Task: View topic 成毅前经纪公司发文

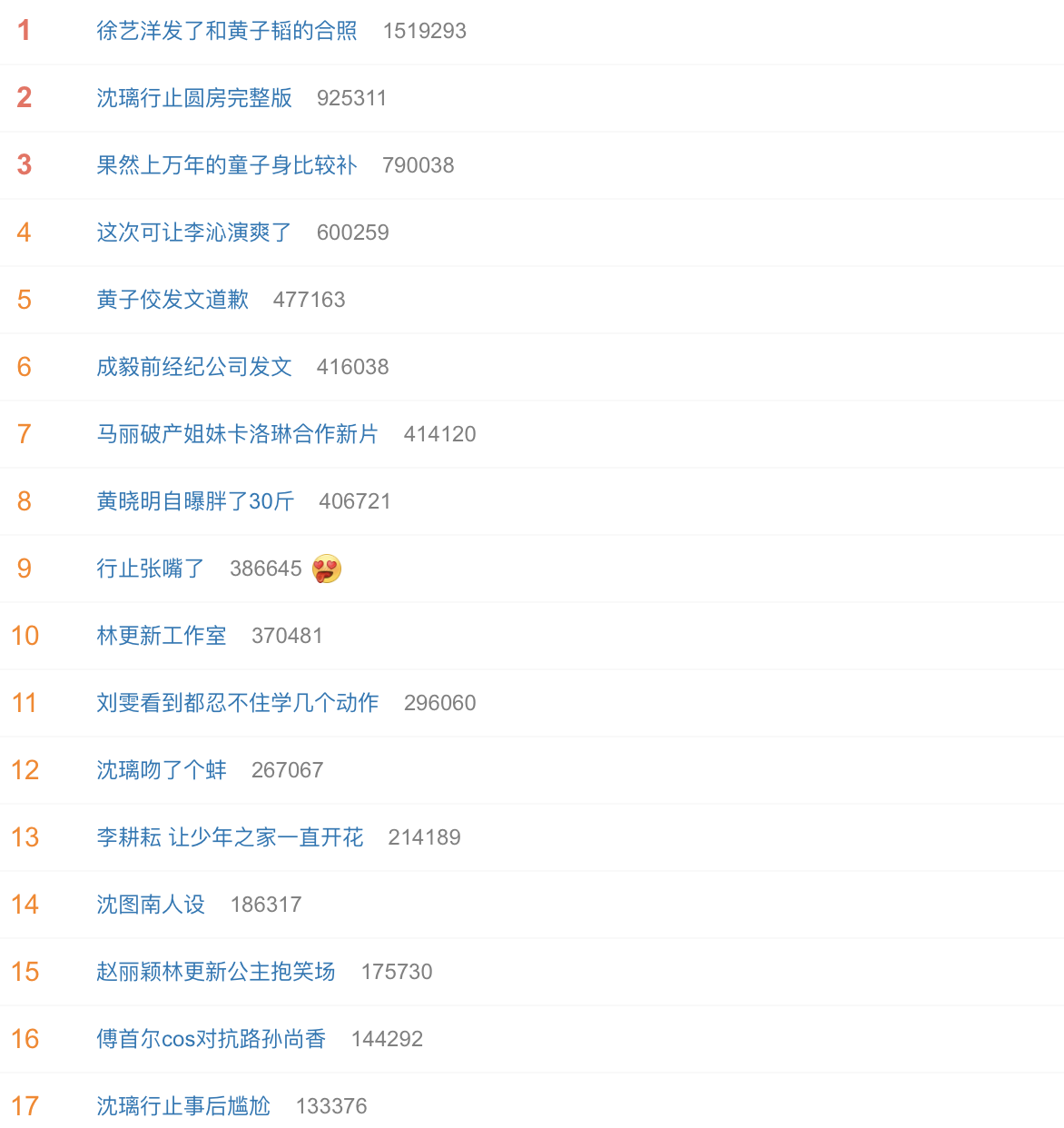Action: click(x=194, y=367)
